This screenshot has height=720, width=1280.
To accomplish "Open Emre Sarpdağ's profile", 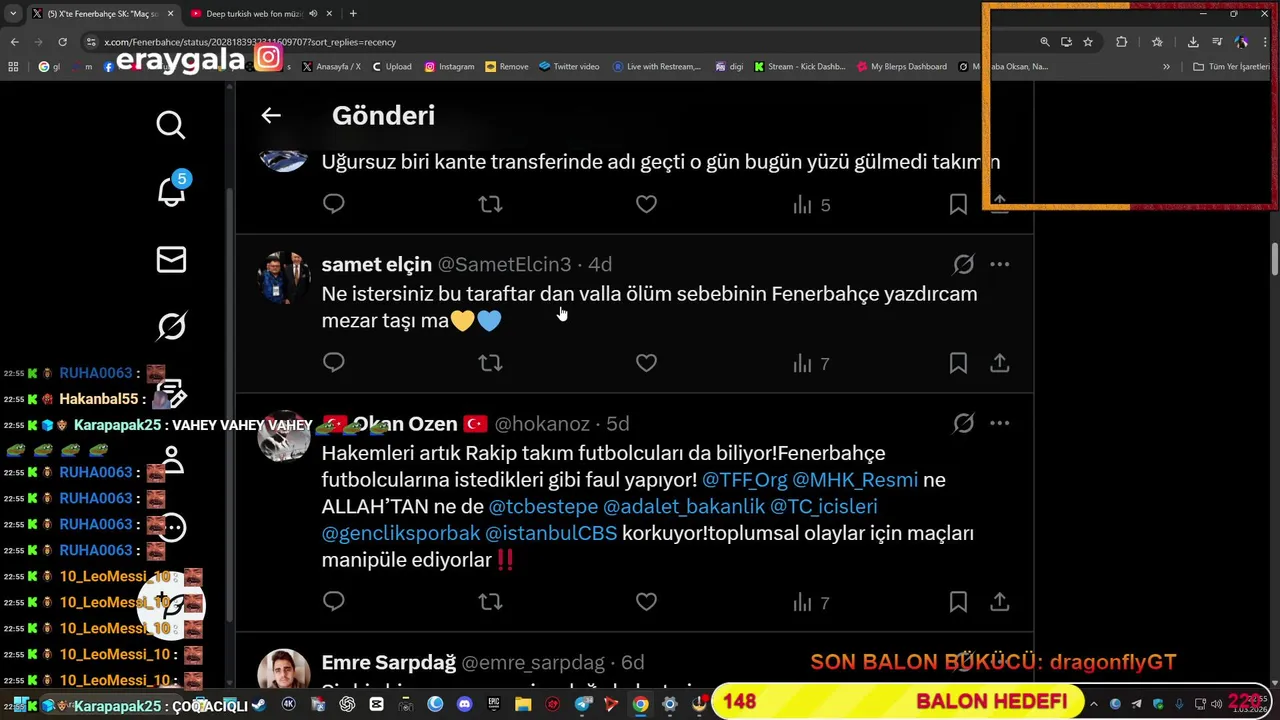I will pyautogui.click(x=388, y=663).
